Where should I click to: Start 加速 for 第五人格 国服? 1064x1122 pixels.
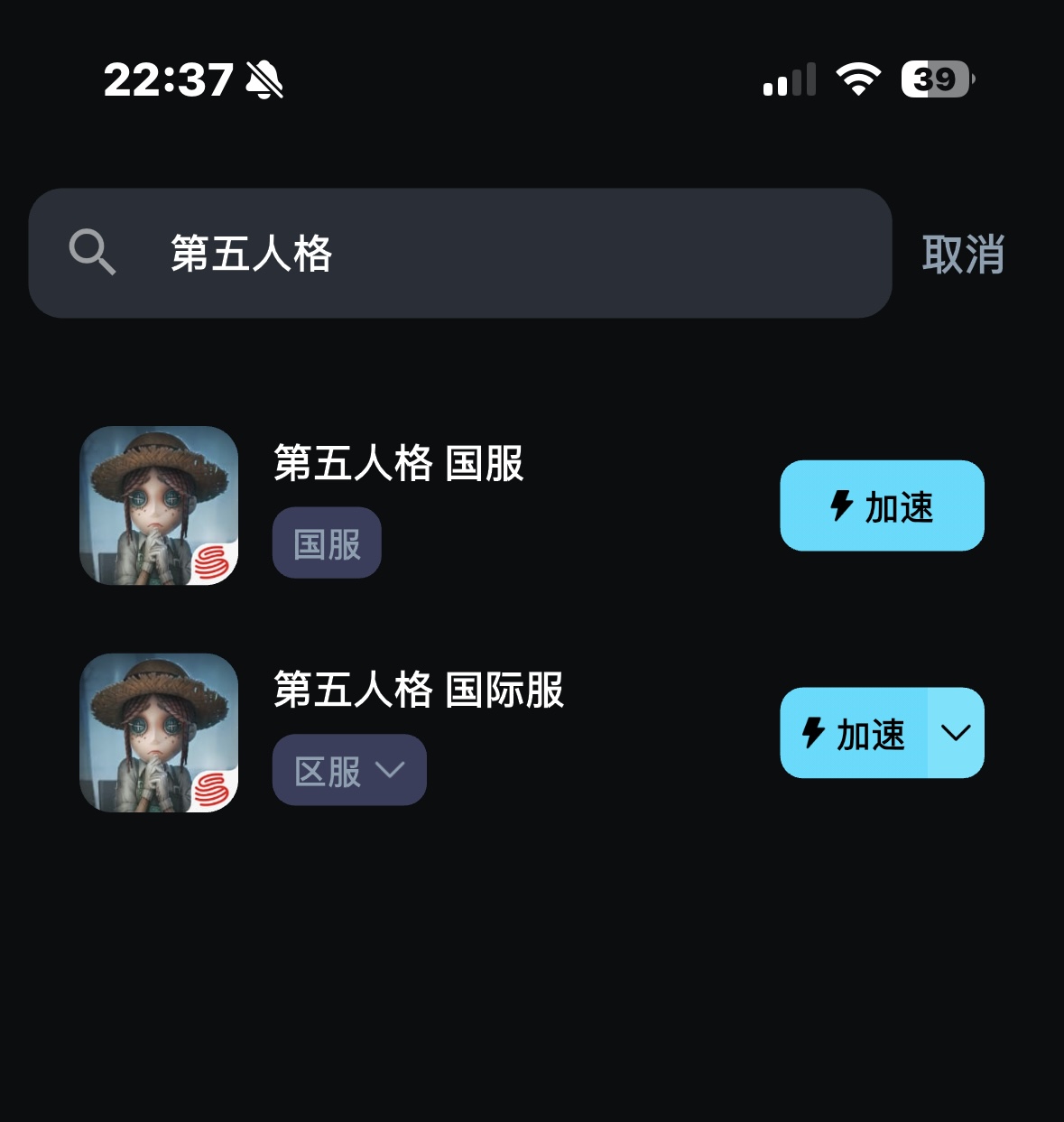pos(882,506)
